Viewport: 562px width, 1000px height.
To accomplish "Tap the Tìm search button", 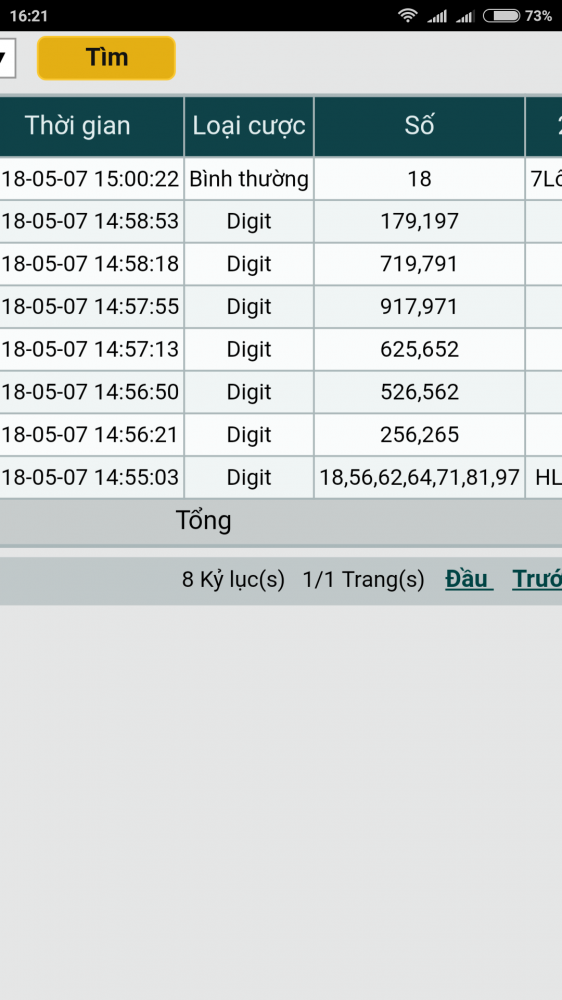I will 106,58.
